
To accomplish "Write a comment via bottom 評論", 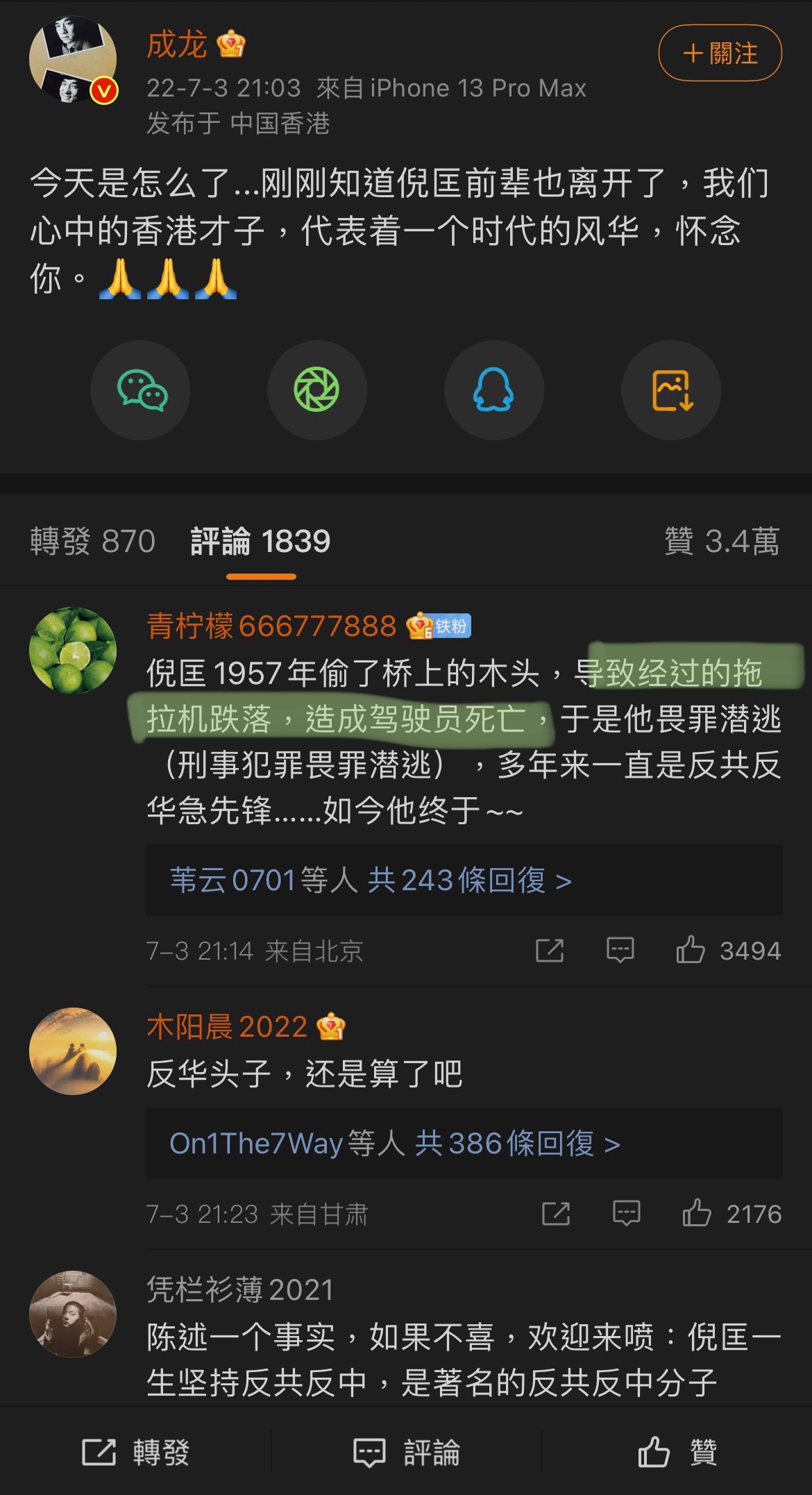I will click(406, 1452).
